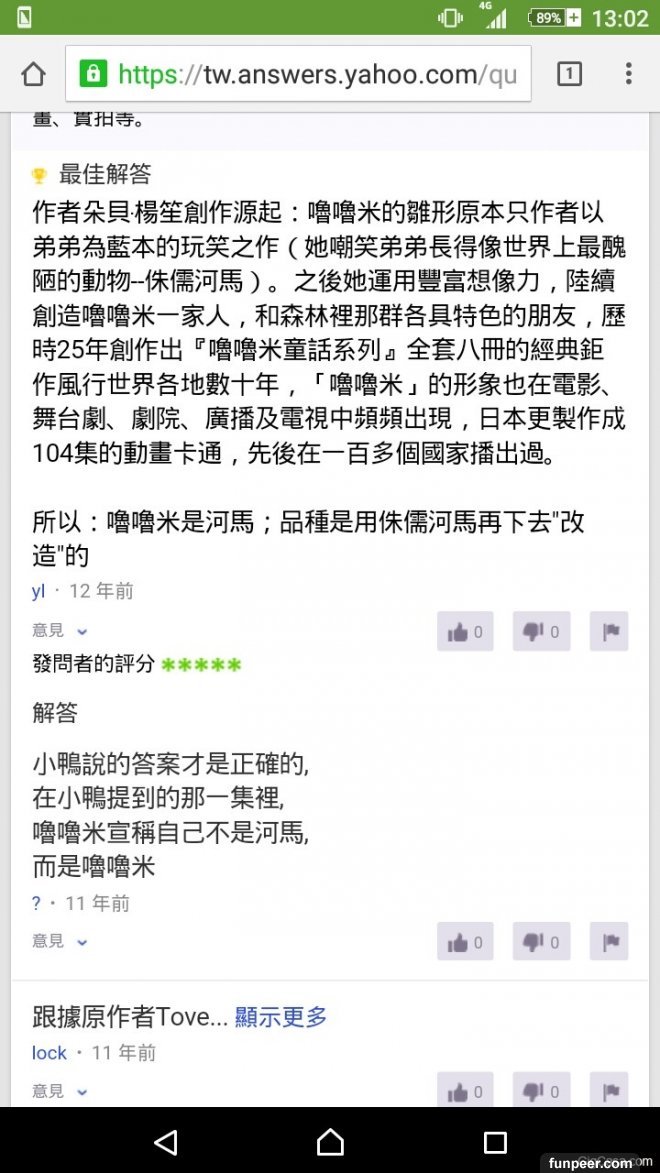The image size is (660, 1173).
Task: Open the Chrome overflow menu
Action: click(x=628, y=74)
